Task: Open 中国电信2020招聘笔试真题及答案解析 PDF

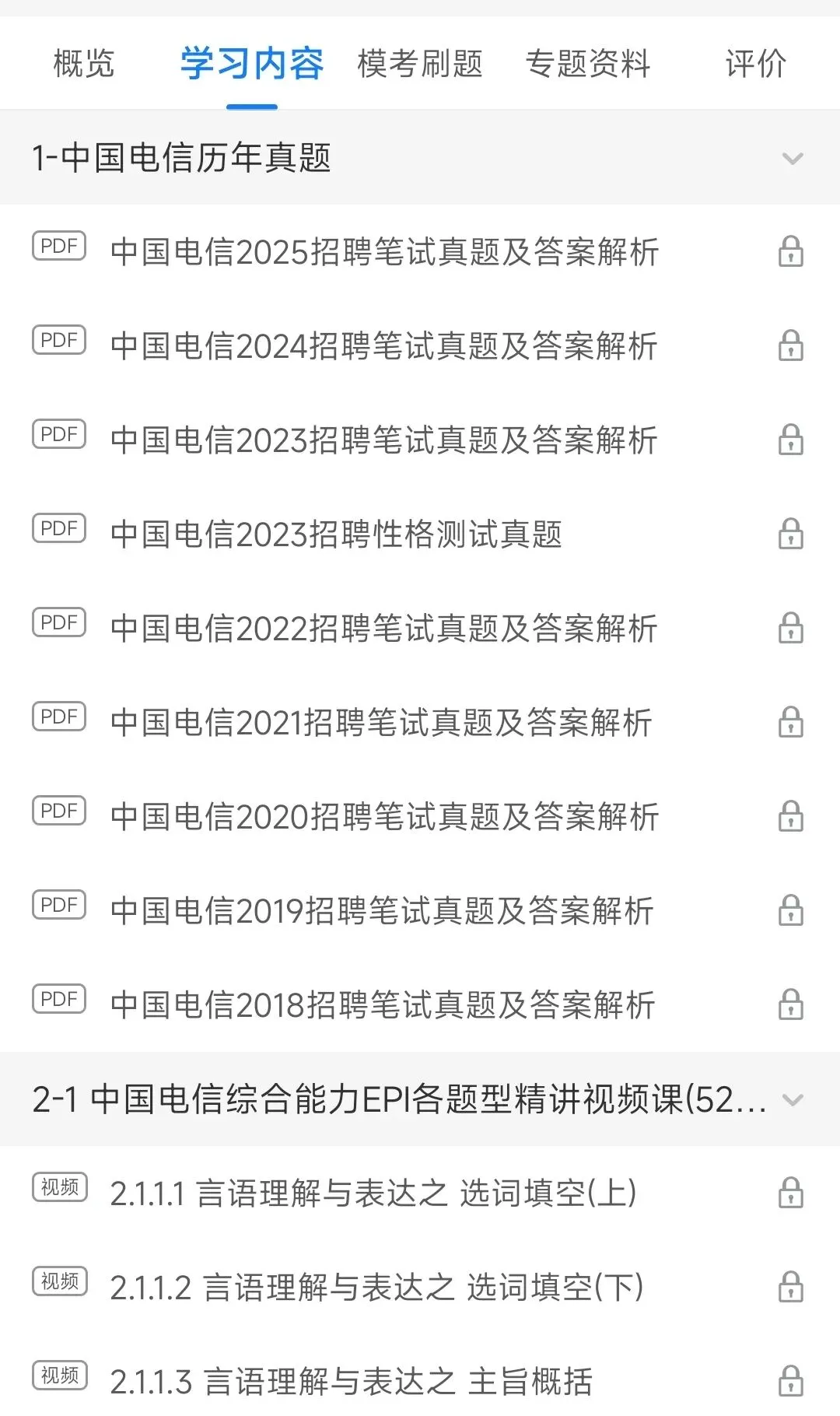Action: click(420, 817)
